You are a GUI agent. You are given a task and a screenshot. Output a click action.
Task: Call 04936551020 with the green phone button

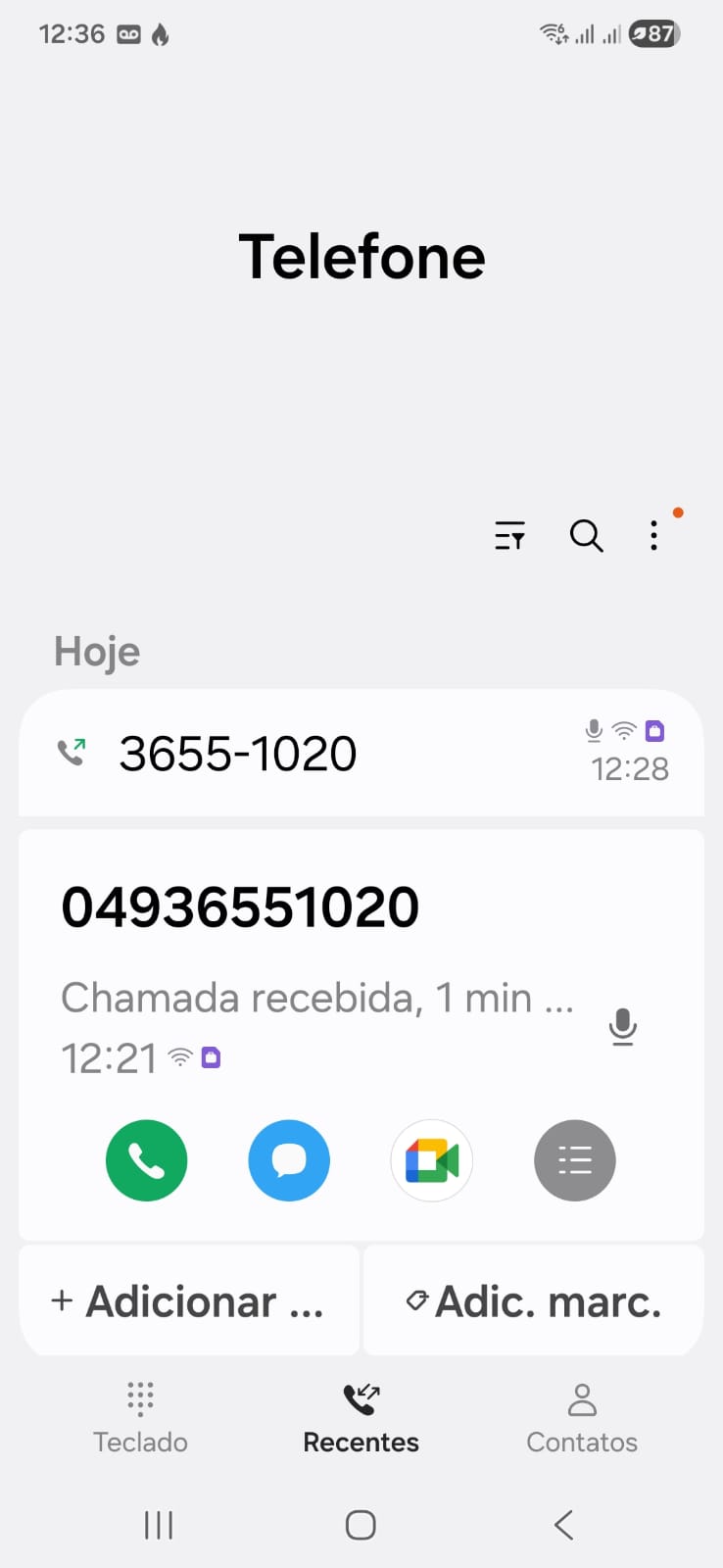(x=147, y=1160)
